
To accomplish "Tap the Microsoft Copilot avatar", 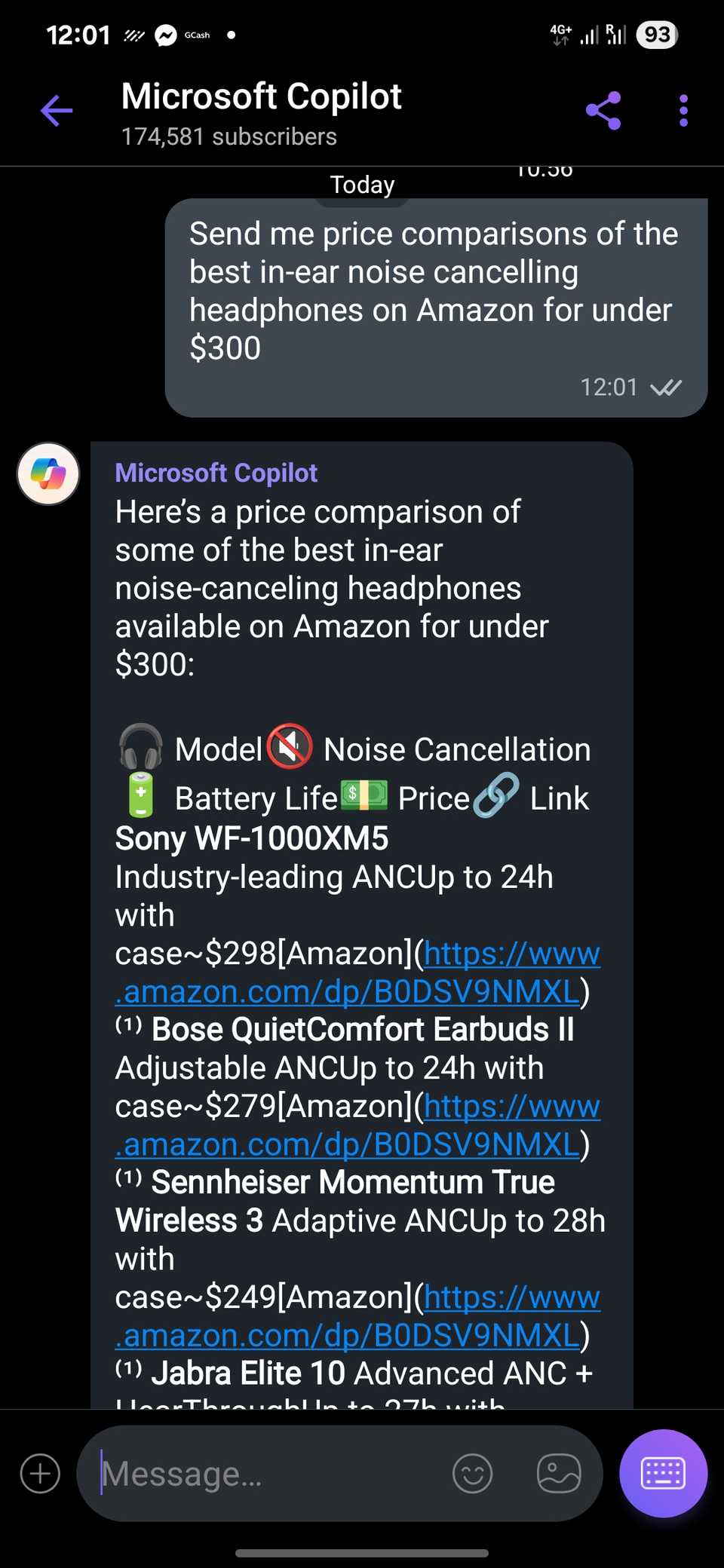I will (48, 474).
